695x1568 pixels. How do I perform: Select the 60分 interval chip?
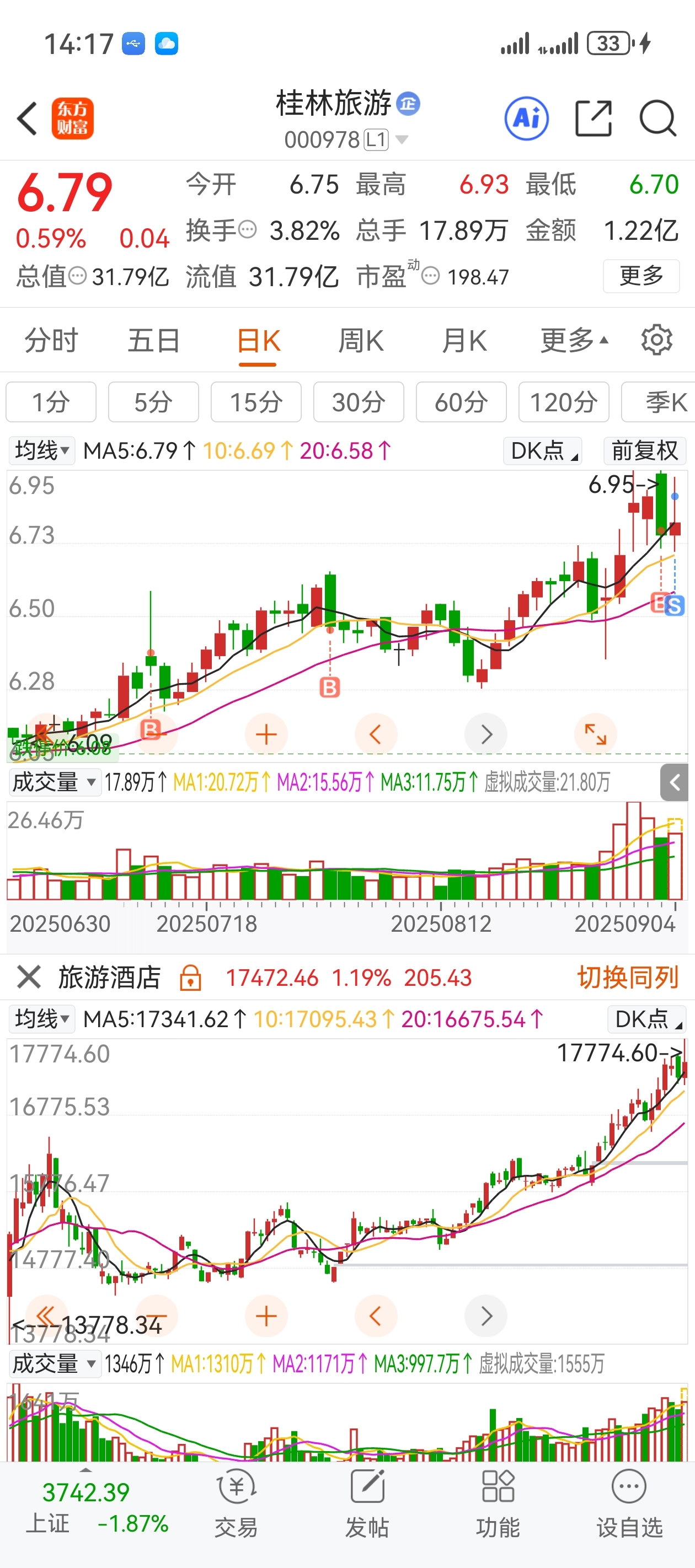461,402
